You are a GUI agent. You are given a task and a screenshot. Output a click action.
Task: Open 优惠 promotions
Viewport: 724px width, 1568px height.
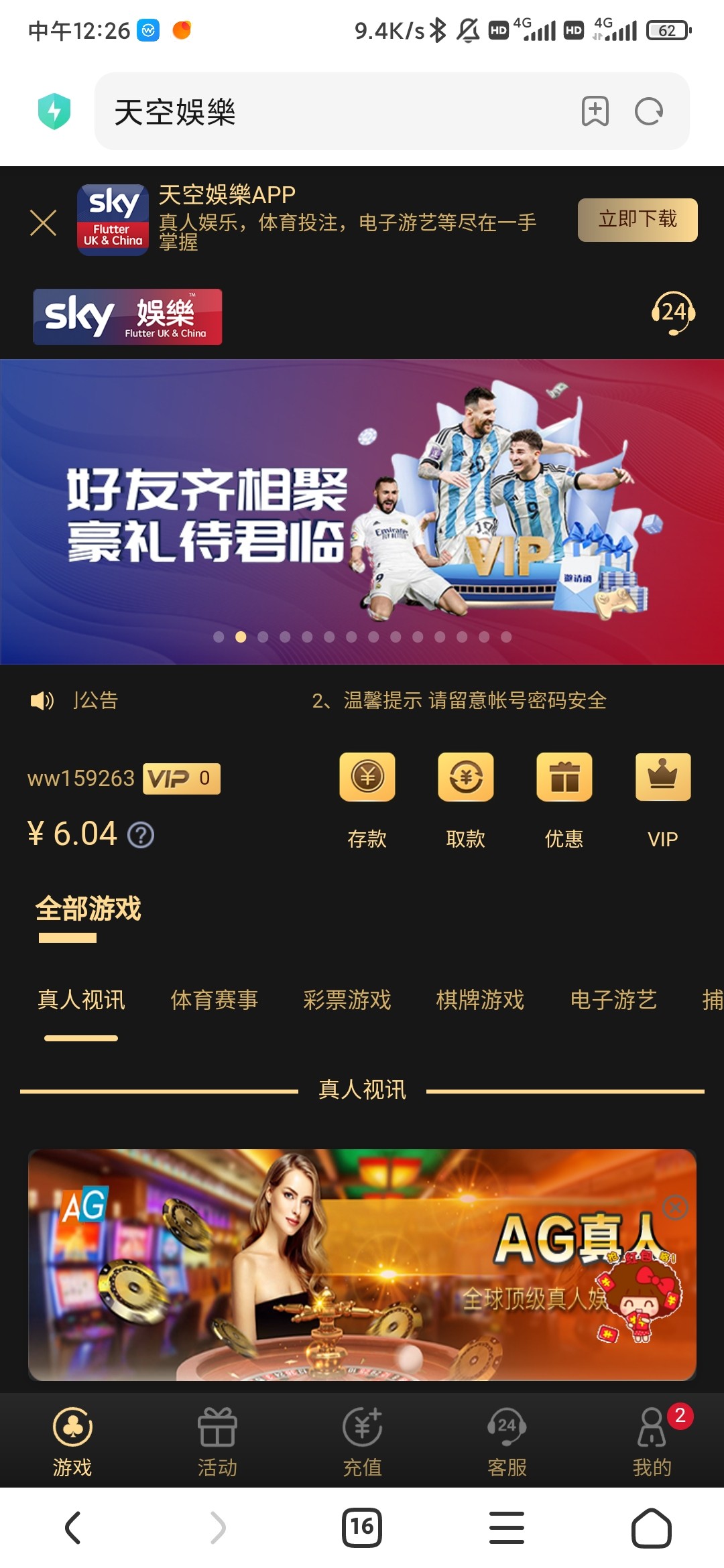tap(564, 777)
